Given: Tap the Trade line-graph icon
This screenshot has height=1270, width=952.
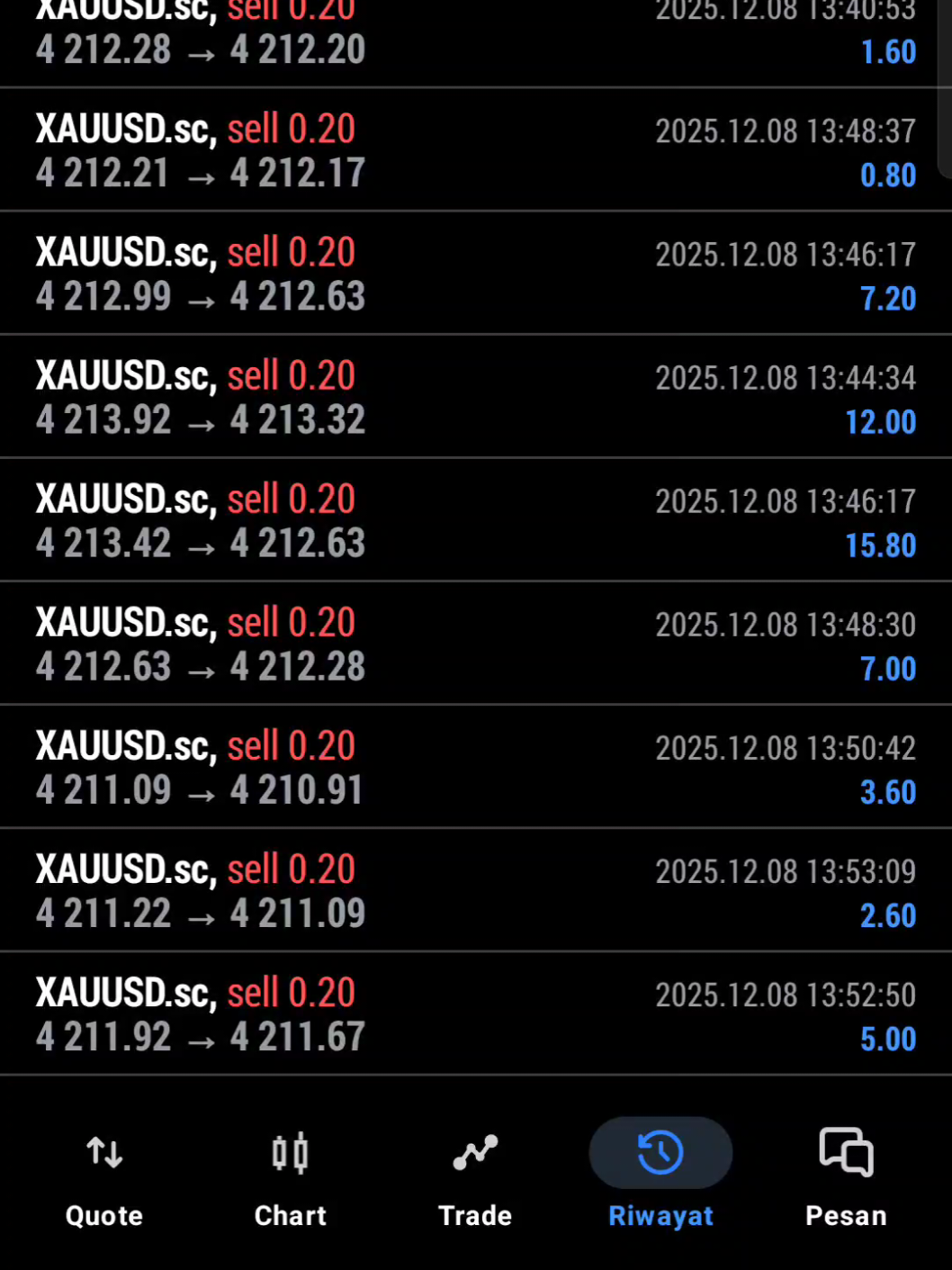Looking at the screenshot, I should (x=474, y=1153).
